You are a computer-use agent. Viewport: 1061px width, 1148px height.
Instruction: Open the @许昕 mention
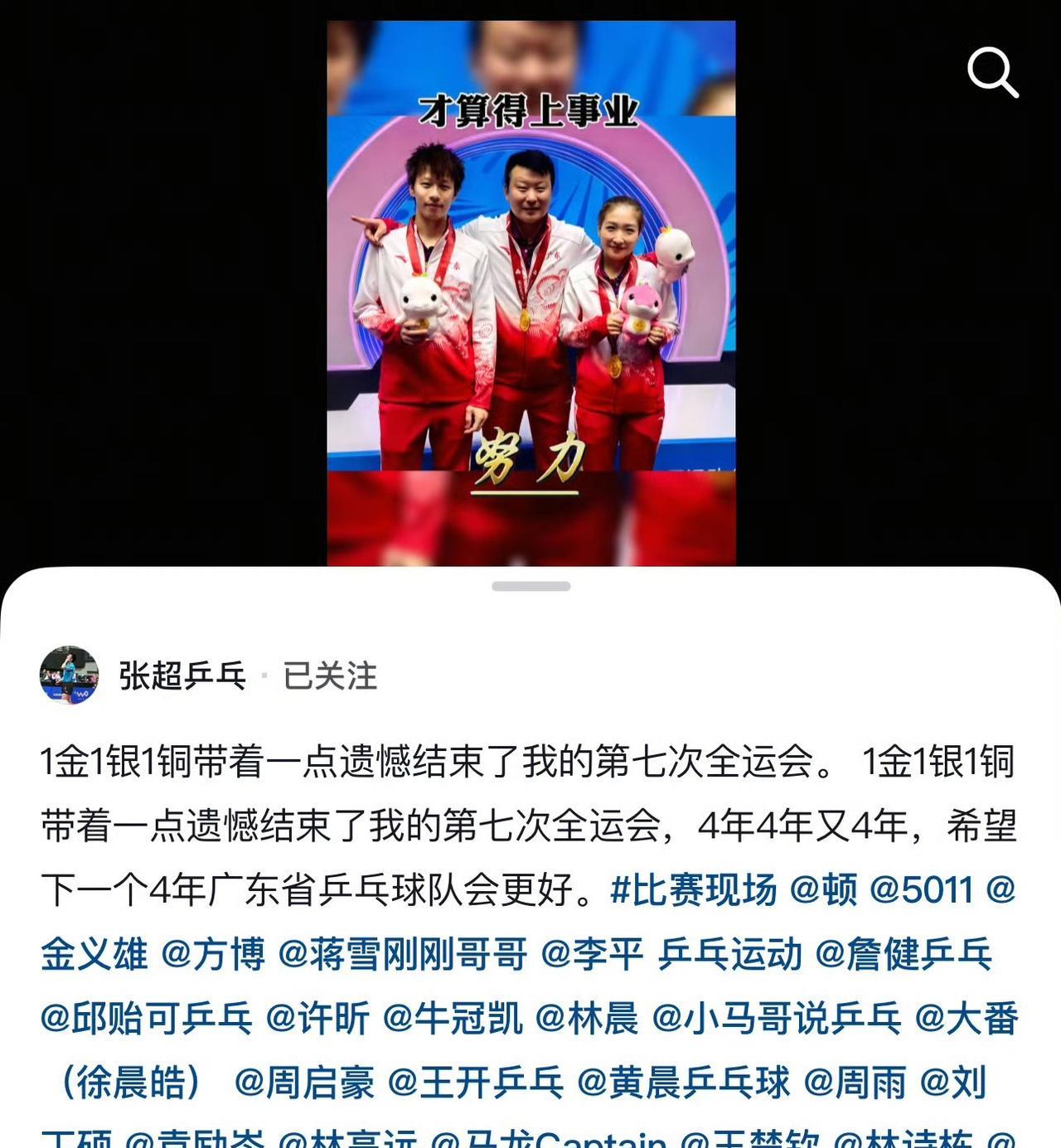(x=317, y=1019)
